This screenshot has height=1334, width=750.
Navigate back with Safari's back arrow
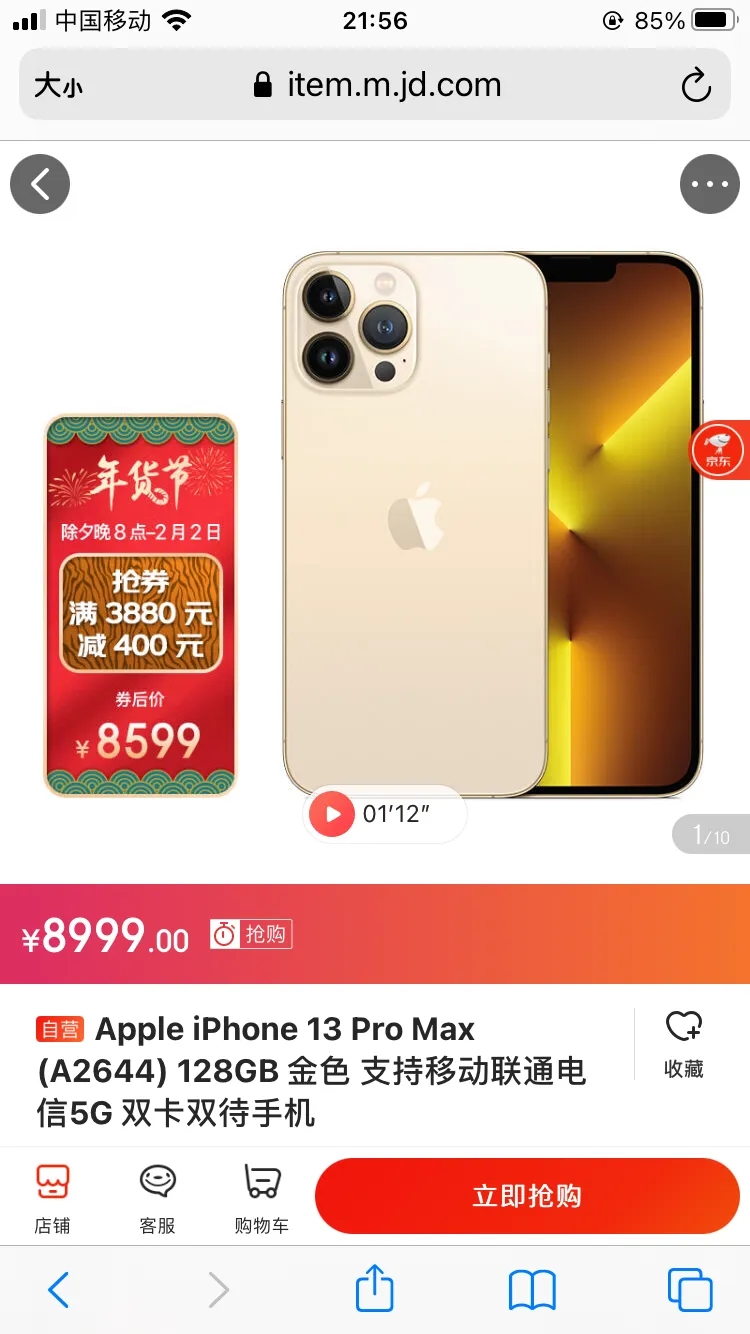click(x=58, y=1290)
